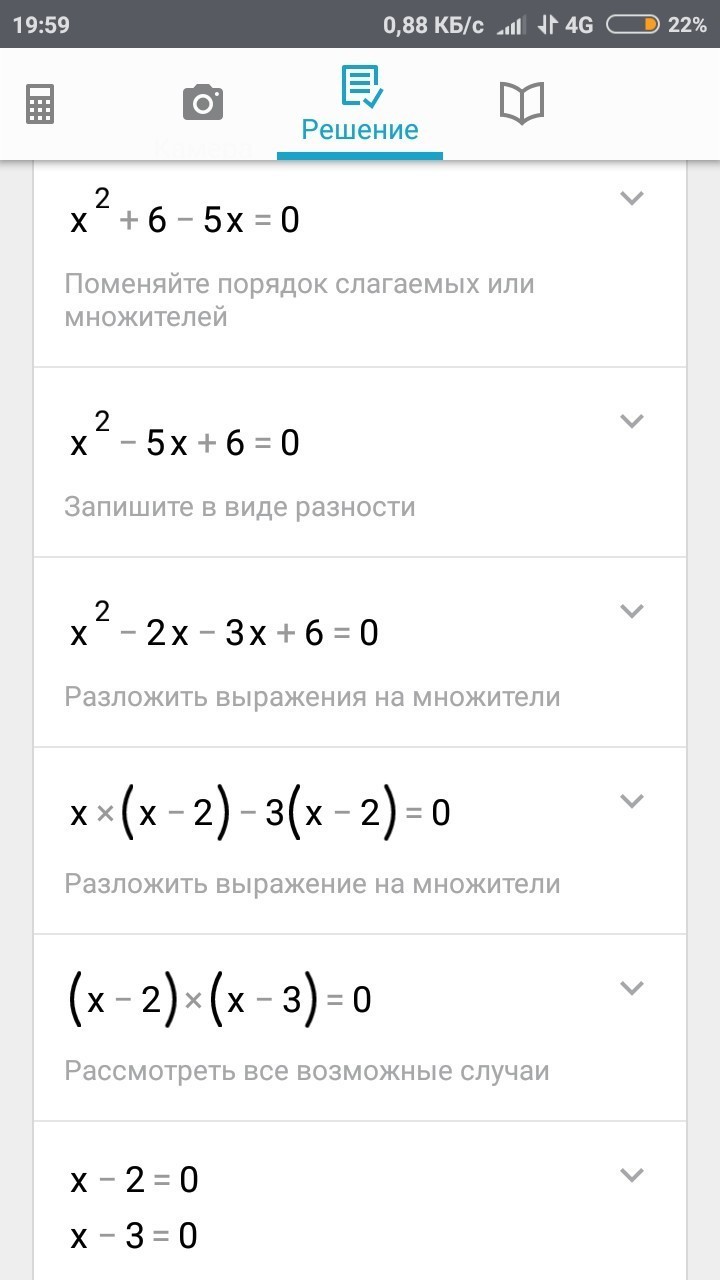Expand step (x−2)×(x−3)=0

click(x=631, y=988)
